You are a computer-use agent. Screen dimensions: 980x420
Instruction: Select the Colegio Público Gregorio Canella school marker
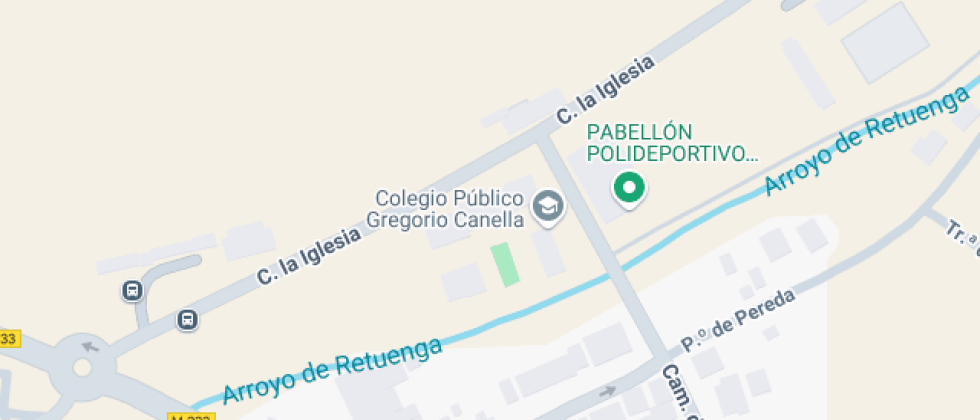pyautogui.click(x=548, y=207)
